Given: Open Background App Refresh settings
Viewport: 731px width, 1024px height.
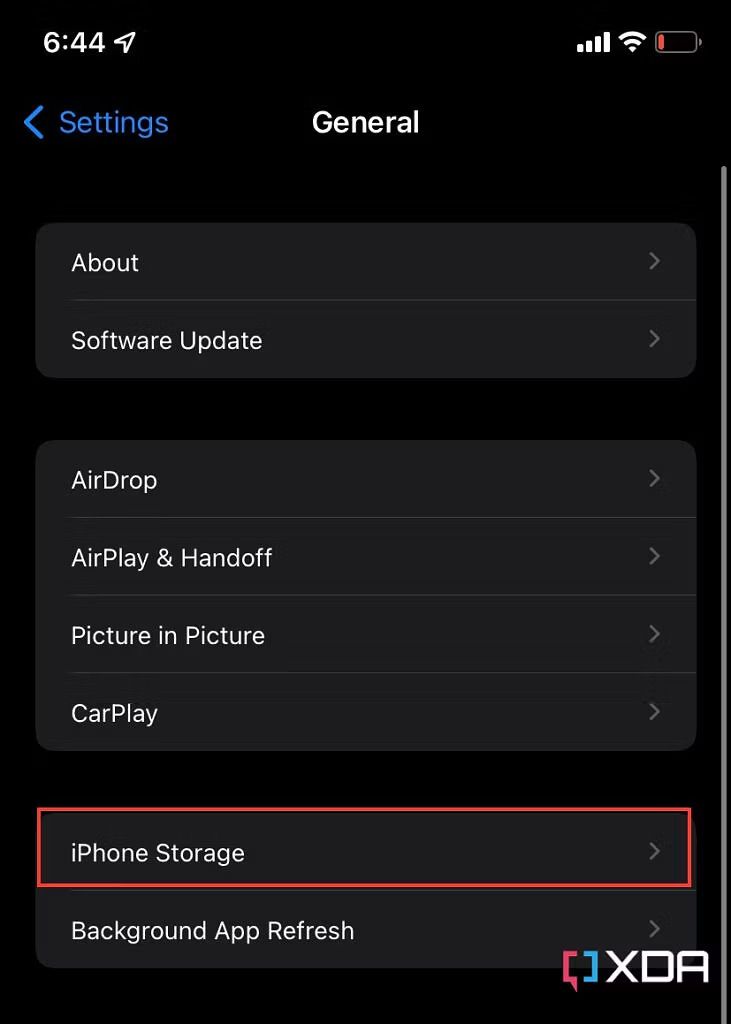Looking at the screenshot, I should [x=365, y=930].
